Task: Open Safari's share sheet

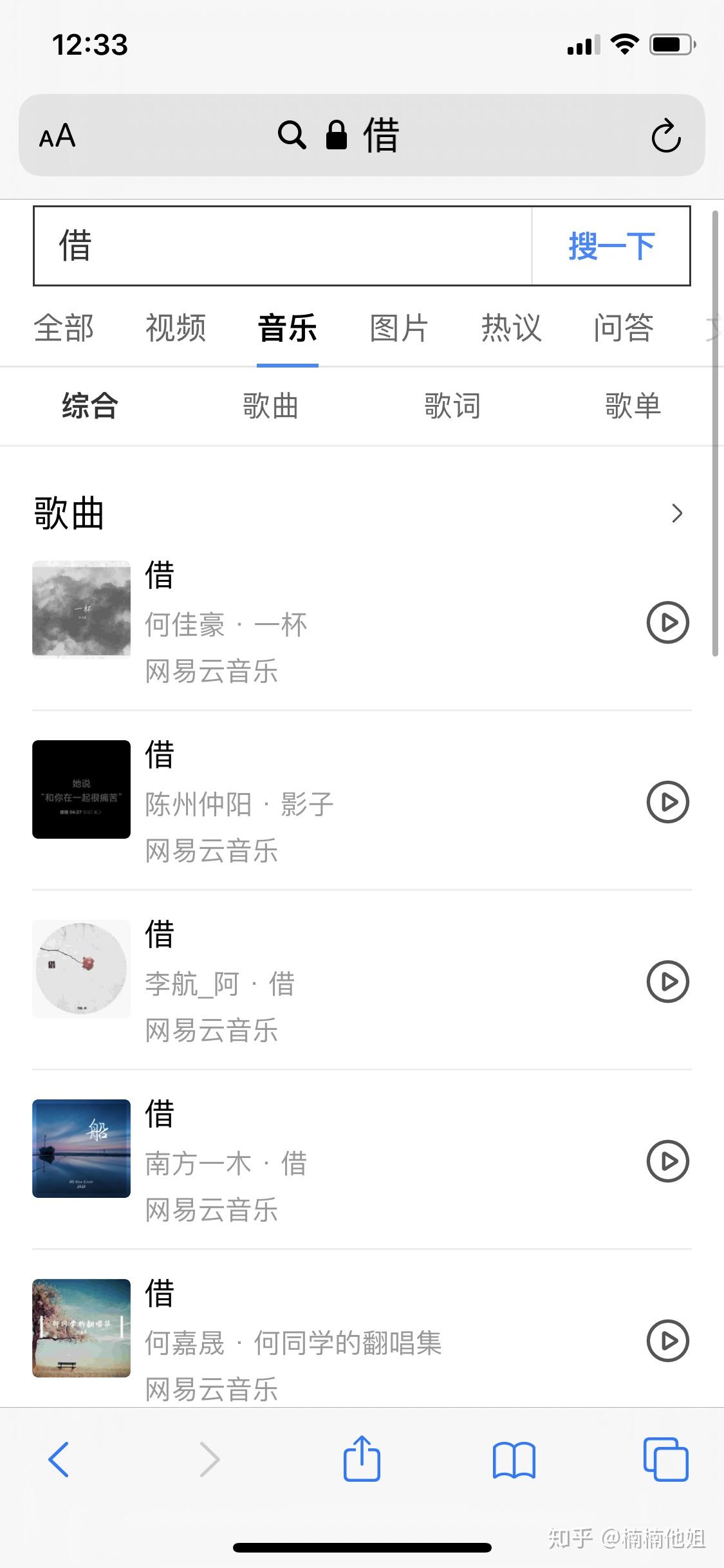Action: tap(362, 1459)
